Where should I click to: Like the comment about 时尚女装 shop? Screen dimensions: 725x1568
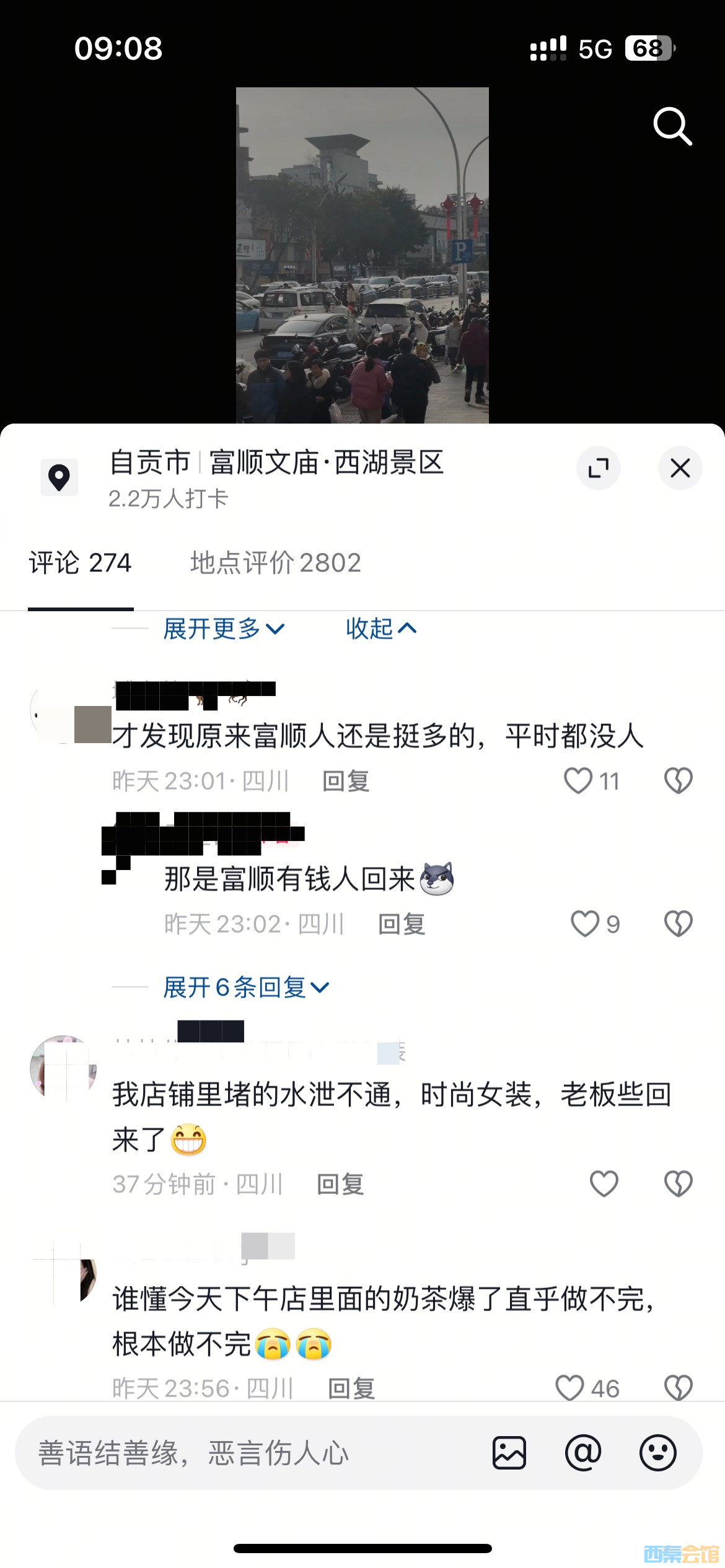click(604, 1184)
